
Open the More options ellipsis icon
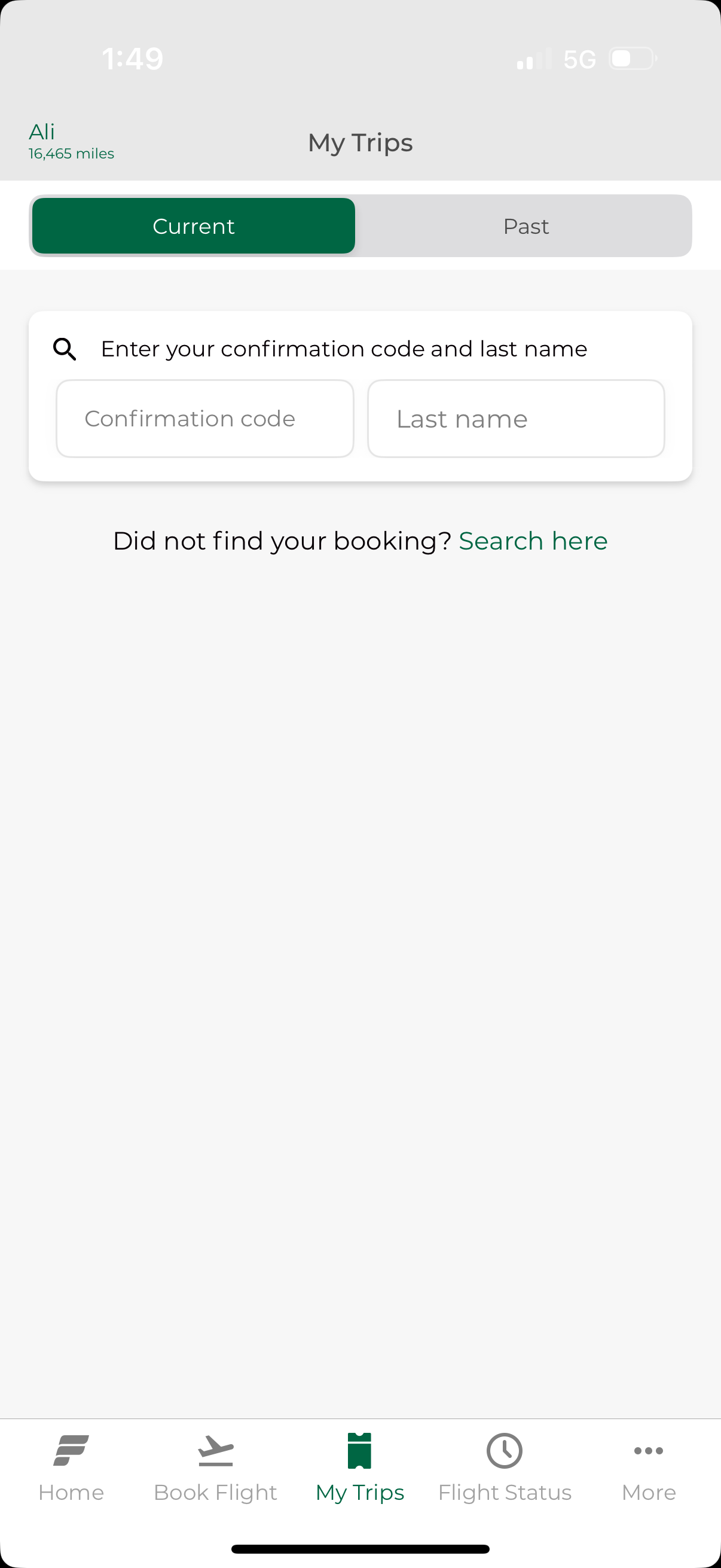click(649, 1451)
